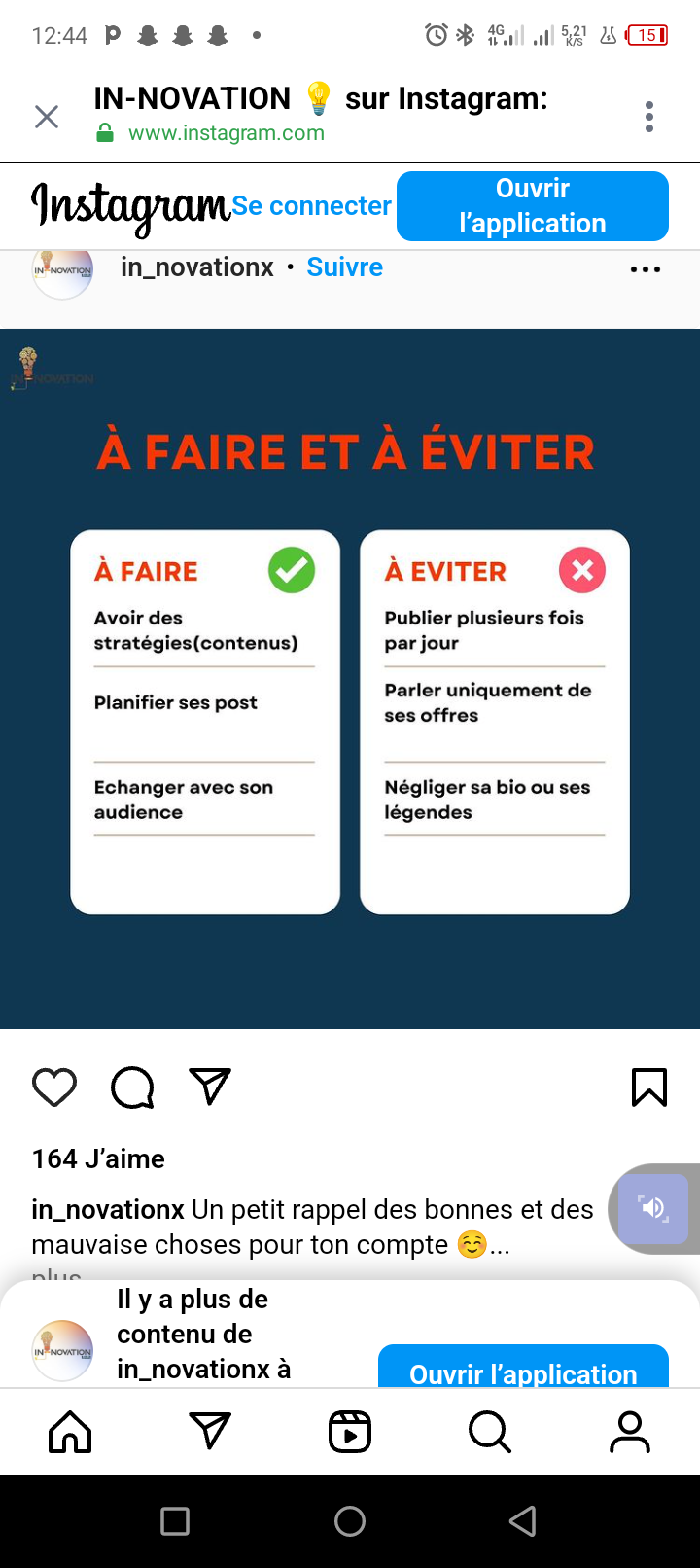700x1568 pixels.
Task: Open the in_novationx username in the post header
Action: 197,267
